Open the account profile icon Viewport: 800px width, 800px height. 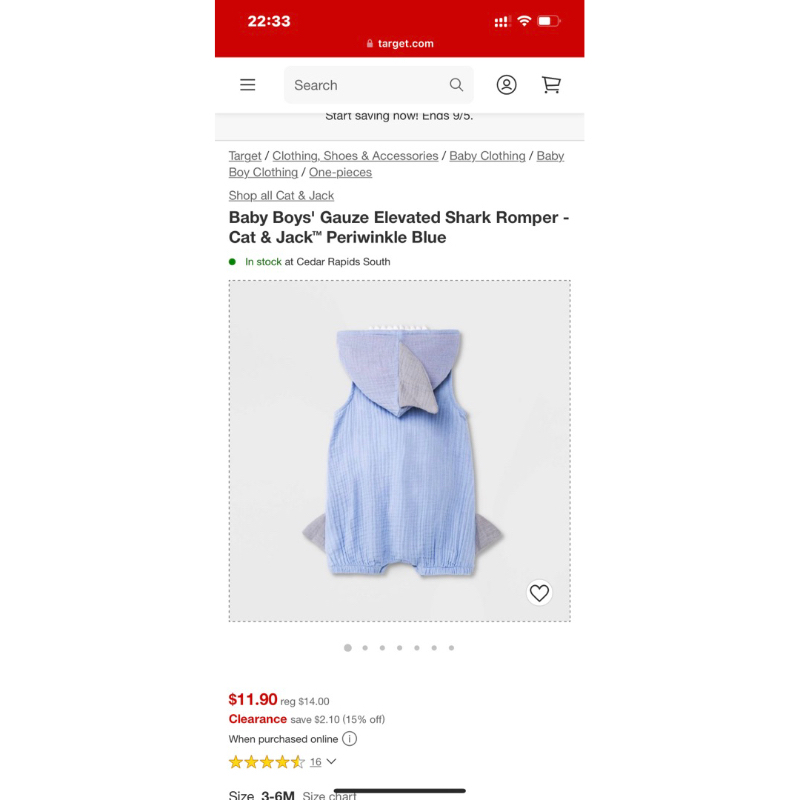point(507,85)
